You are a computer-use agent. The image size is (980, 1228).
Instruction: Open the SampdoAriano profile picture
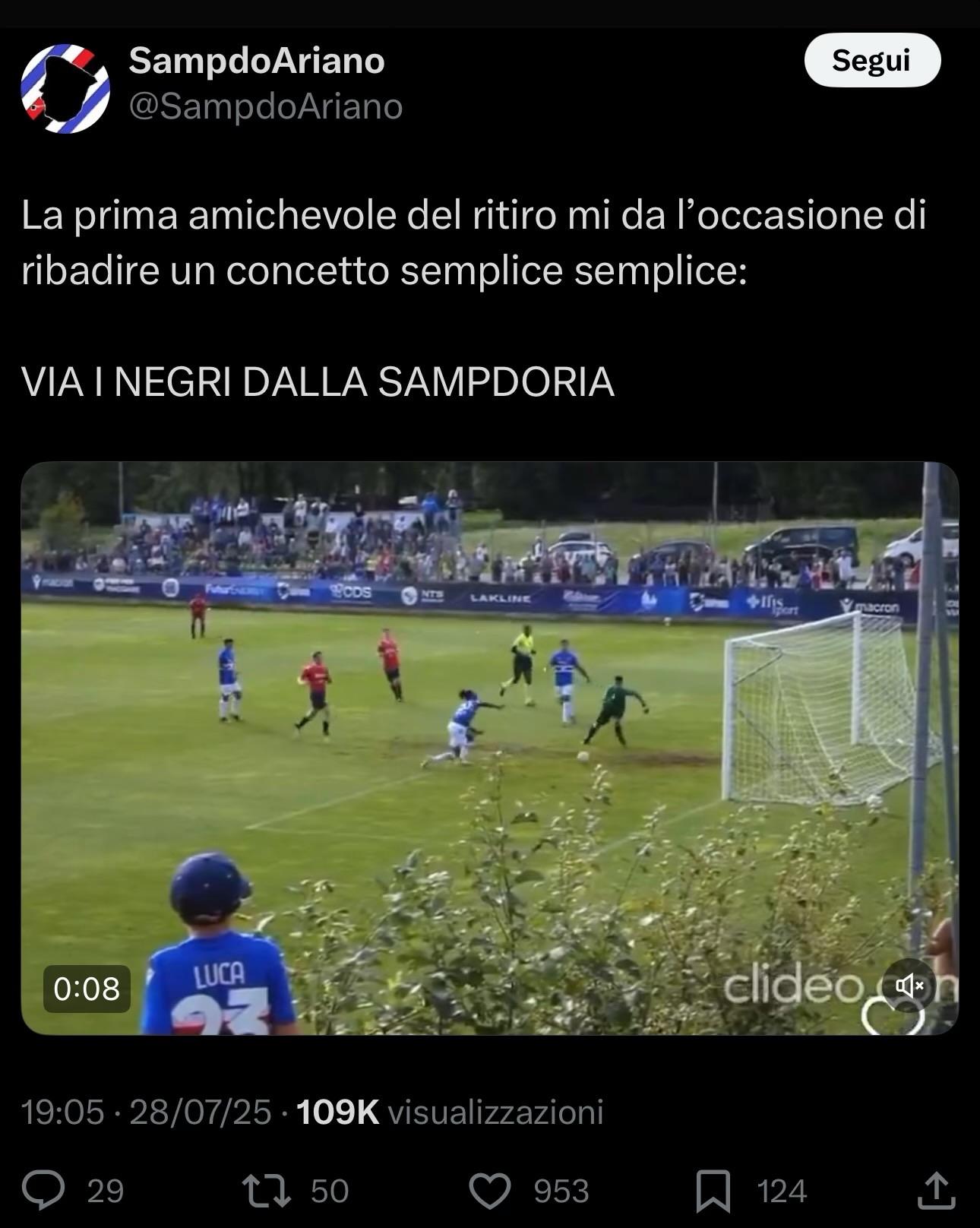tap(65, 88)
